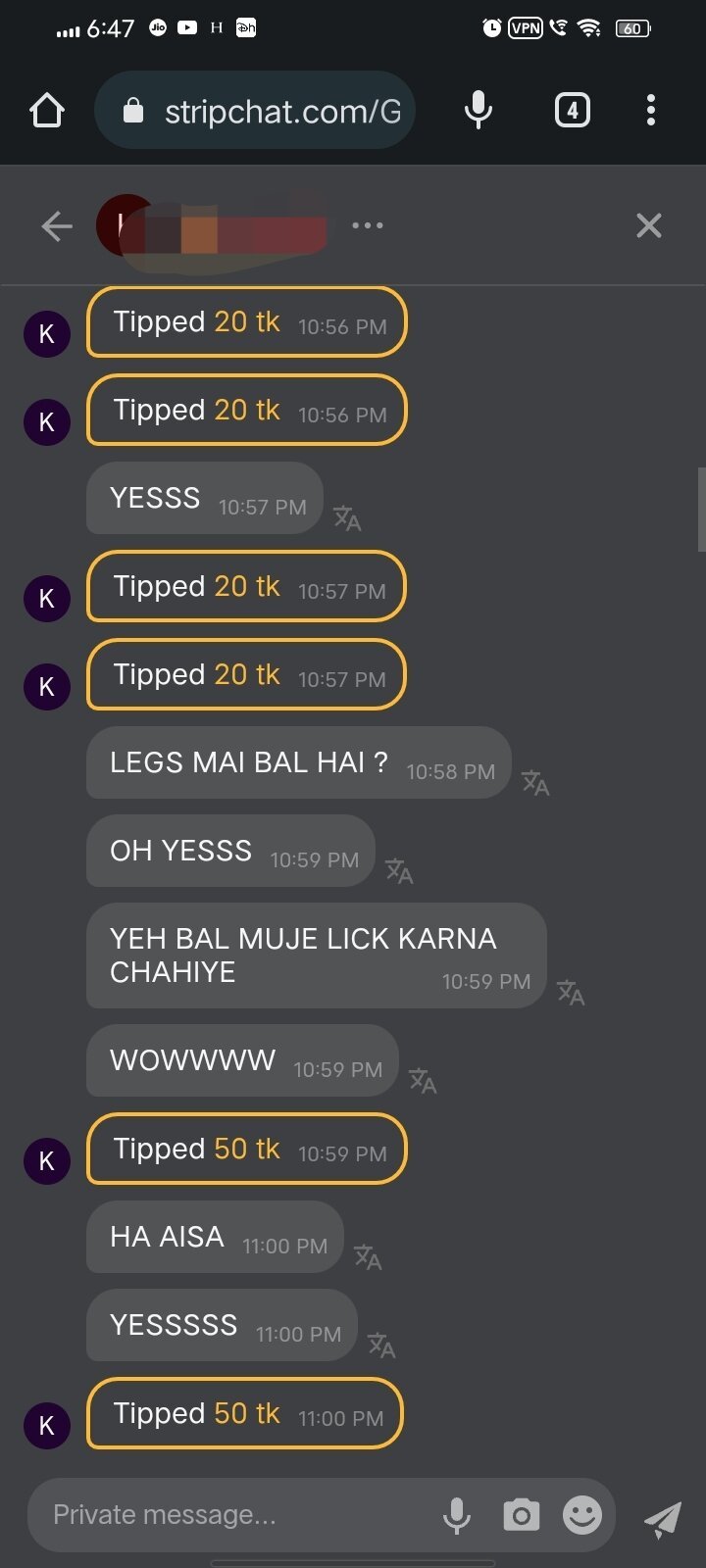Send the private message
This screenshot has height=1568, width=706.
[663, 1518]
